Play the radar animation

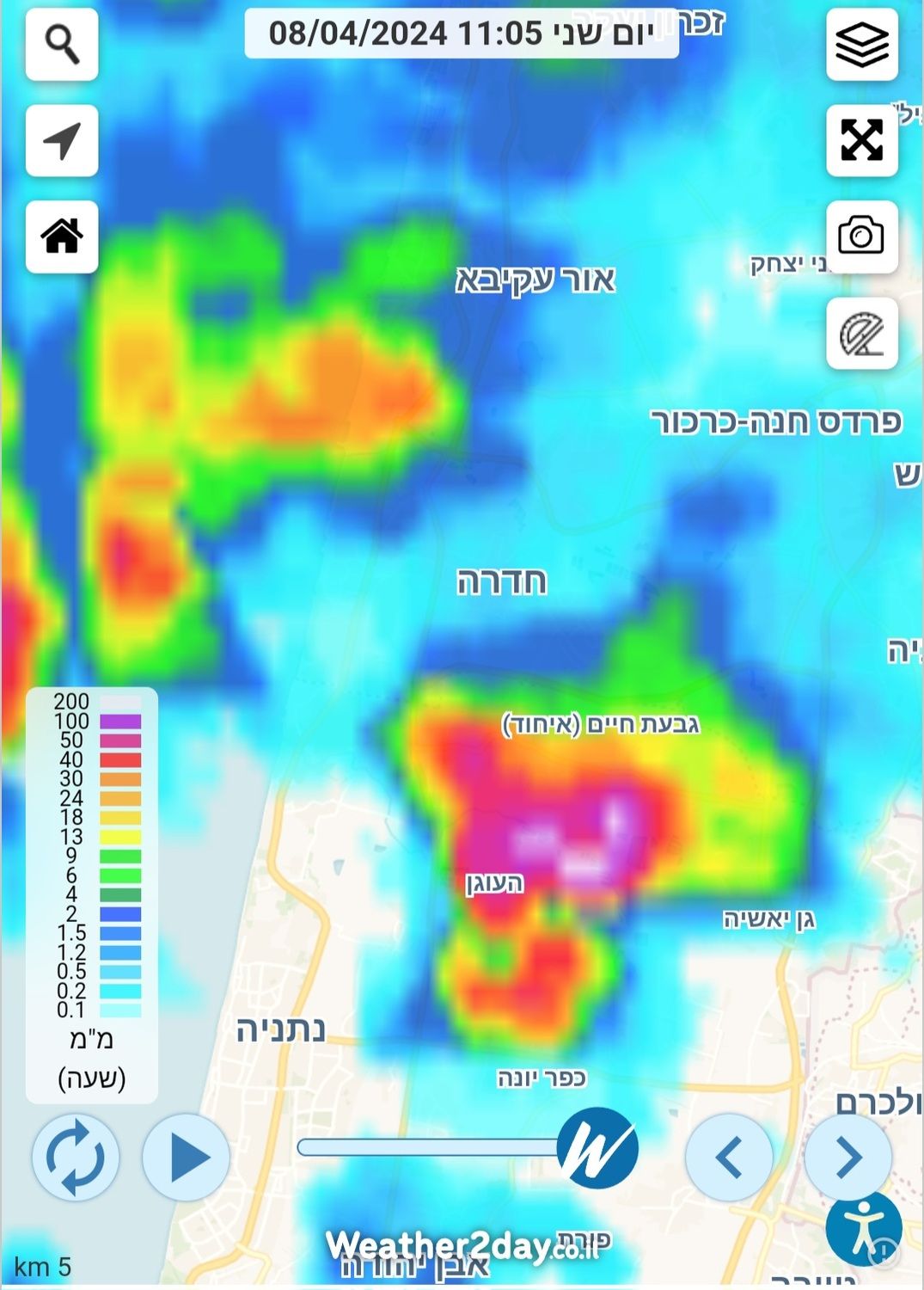(x=187, y=1157)
